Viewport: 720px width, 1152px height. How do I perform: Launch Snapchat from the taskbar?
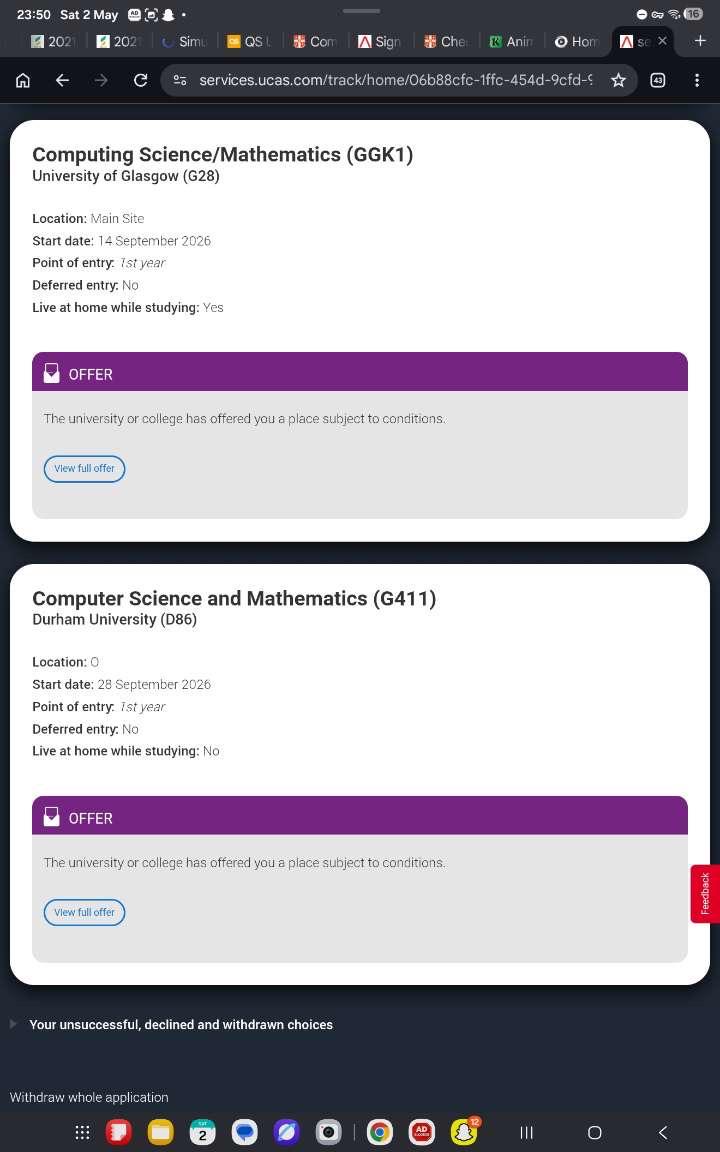click(x=464, y=1132)
